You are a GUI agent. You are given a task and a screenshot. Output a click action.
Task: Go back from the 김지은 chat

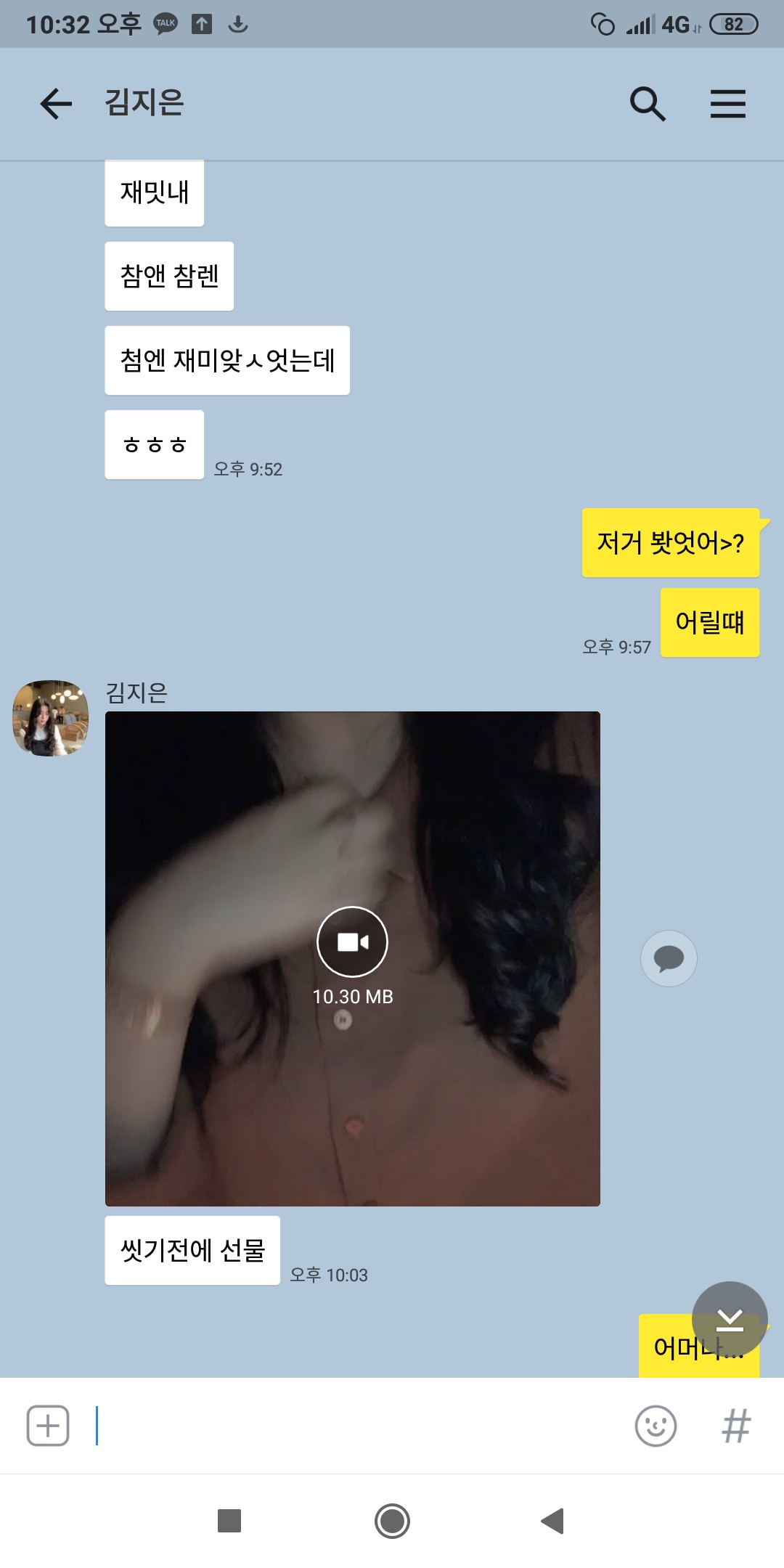point(56,104)
